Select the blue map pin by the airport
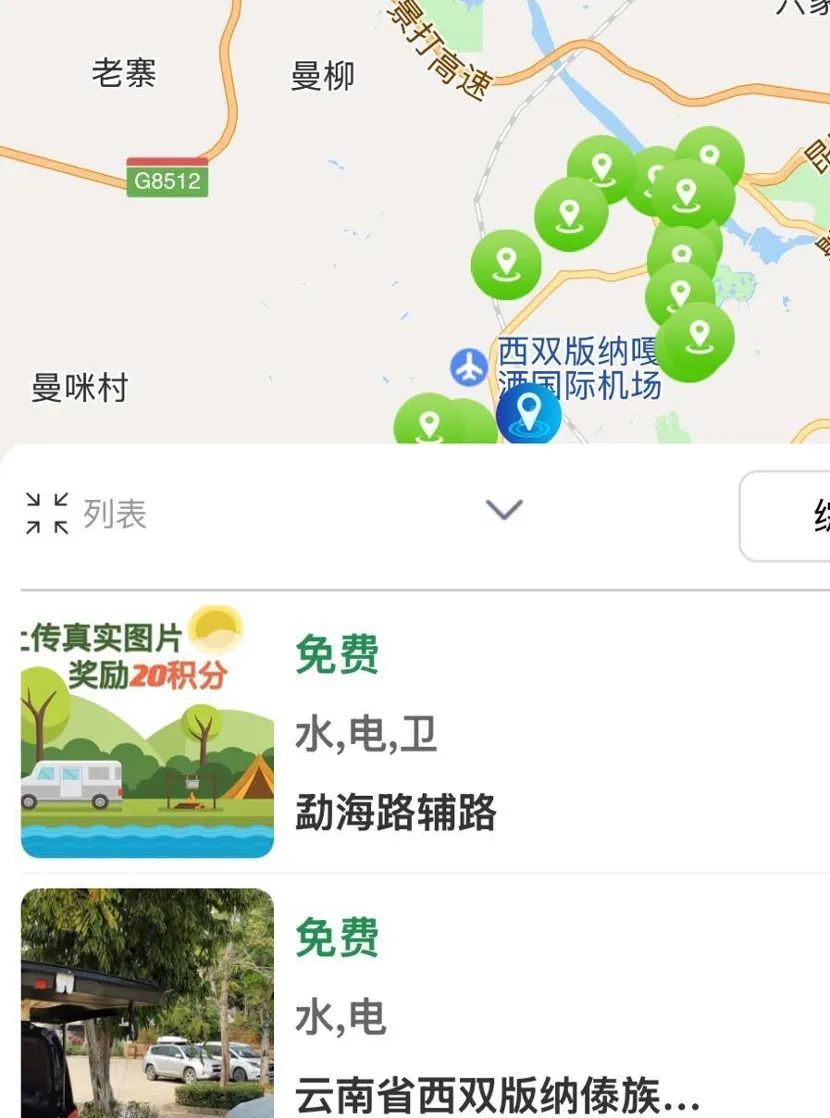This screenshot has height=1118, width=830. tap(528, 412)
